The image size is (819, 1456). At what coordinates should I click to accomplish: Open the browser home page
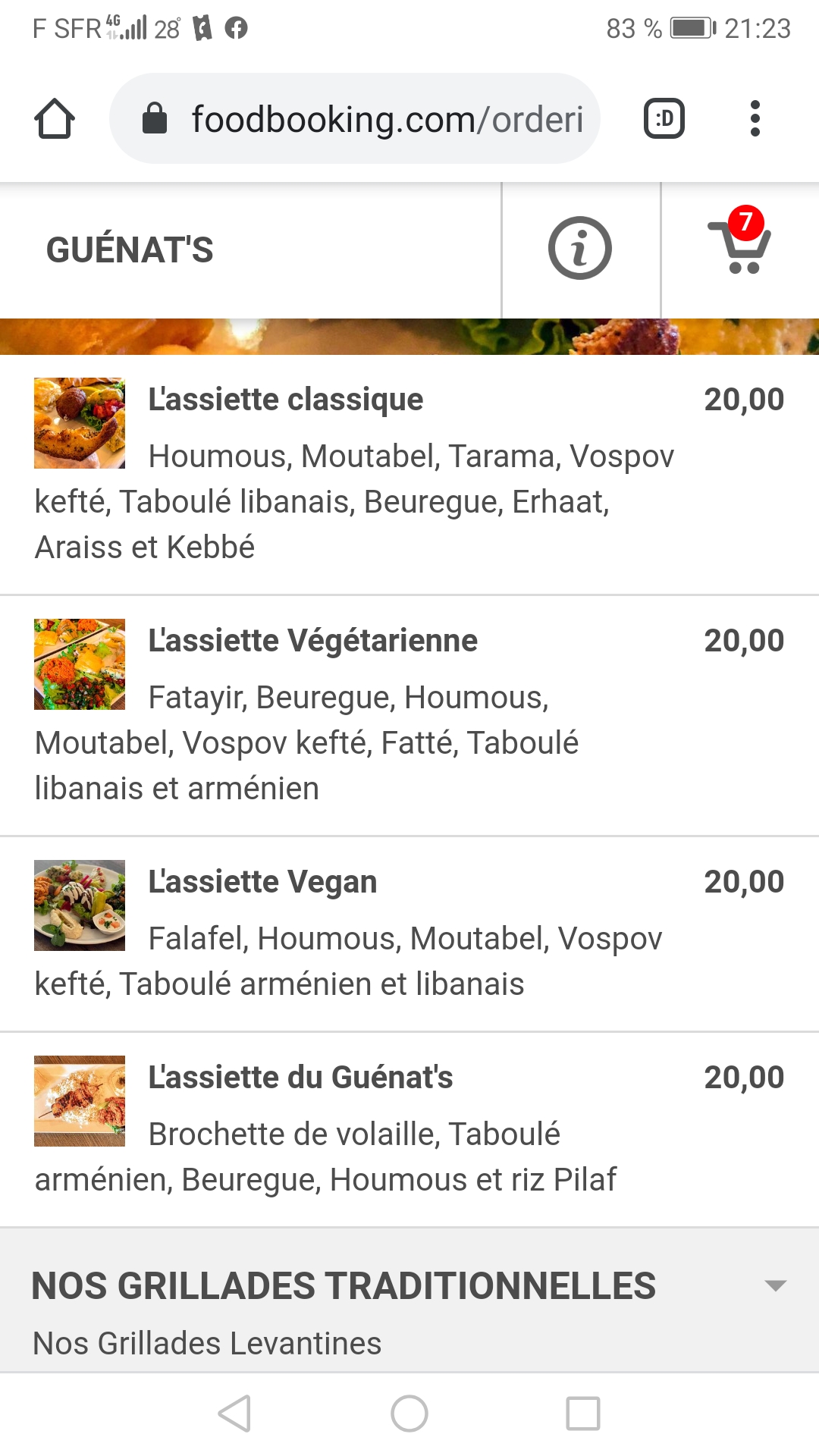[55, 119]
